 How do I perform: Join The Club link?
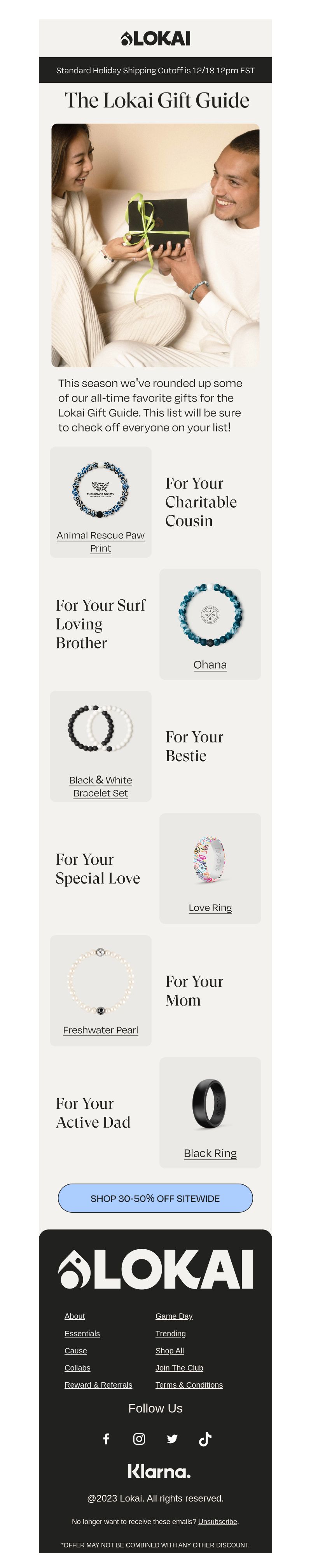click(x=179, y=1367)
